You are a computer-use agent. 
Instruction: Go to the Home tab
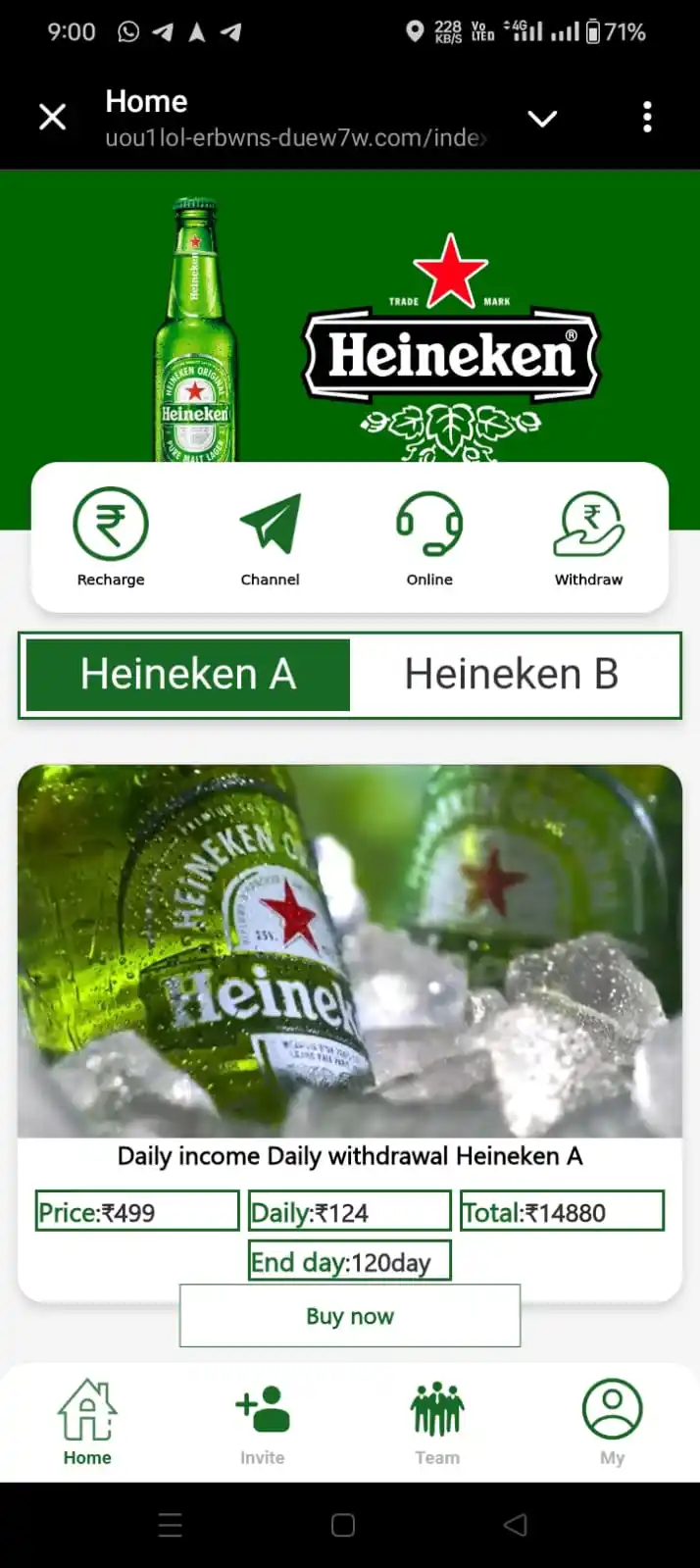(87, 1423)
